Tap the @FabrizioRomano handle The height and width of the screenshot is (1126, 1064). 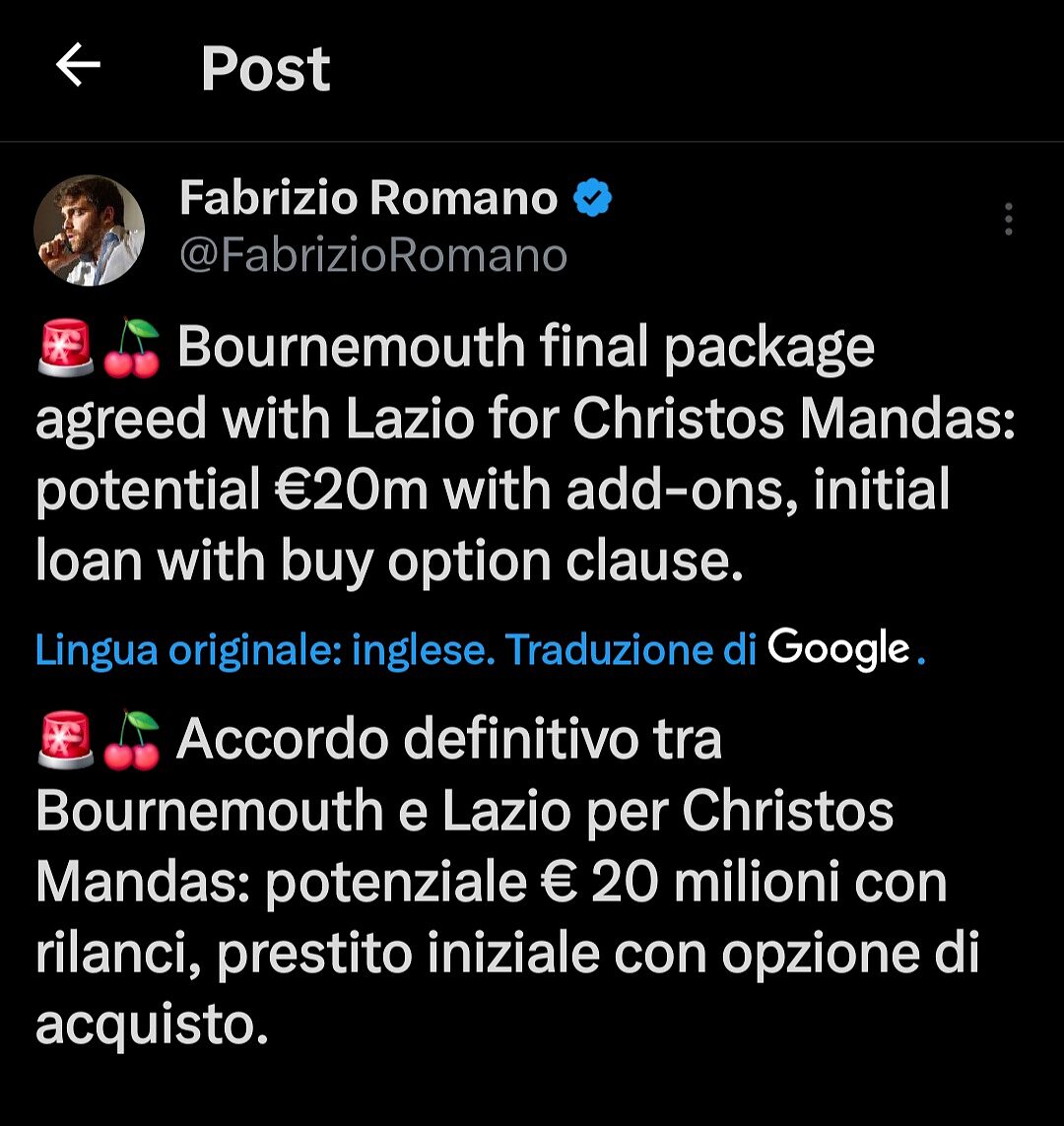click(373, 256)
